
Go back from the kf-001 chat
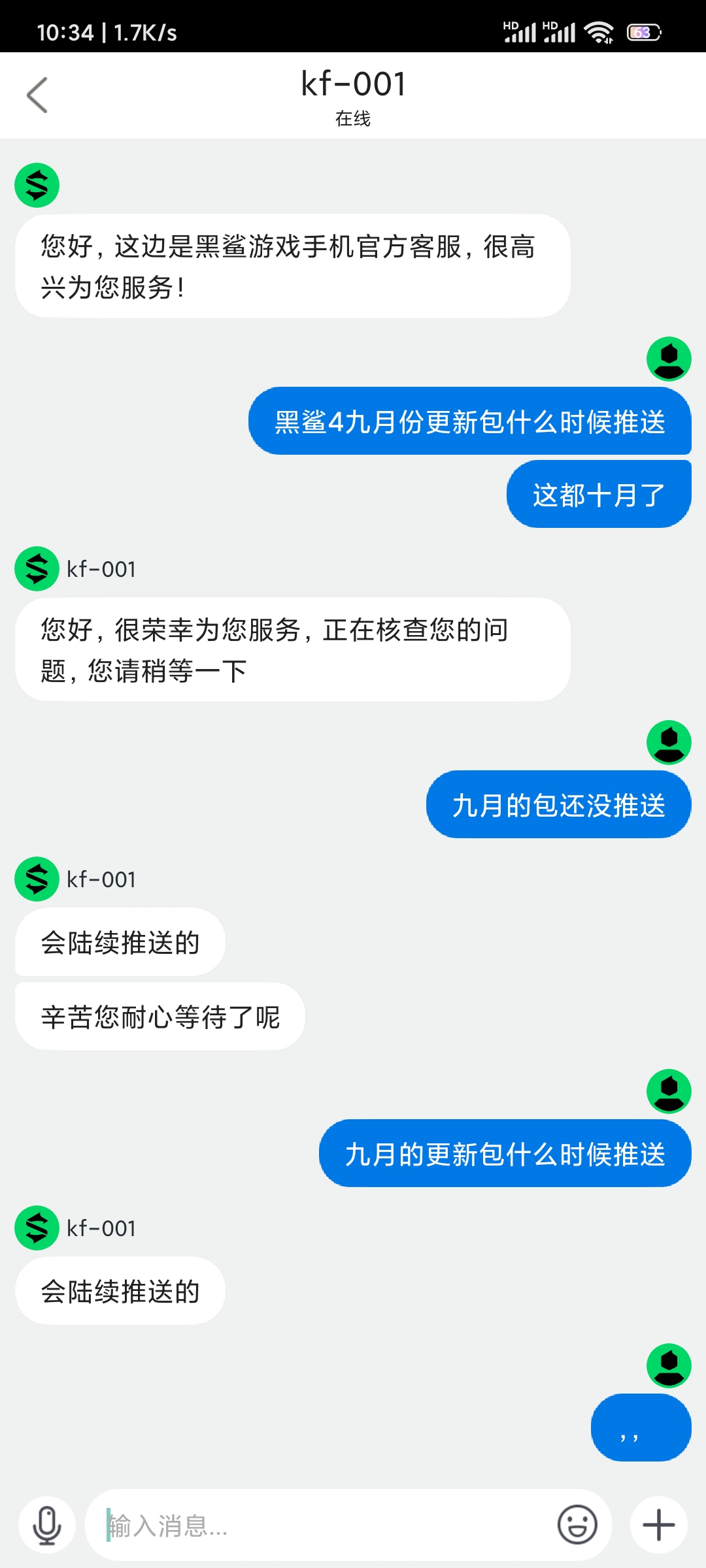[37, 95]
